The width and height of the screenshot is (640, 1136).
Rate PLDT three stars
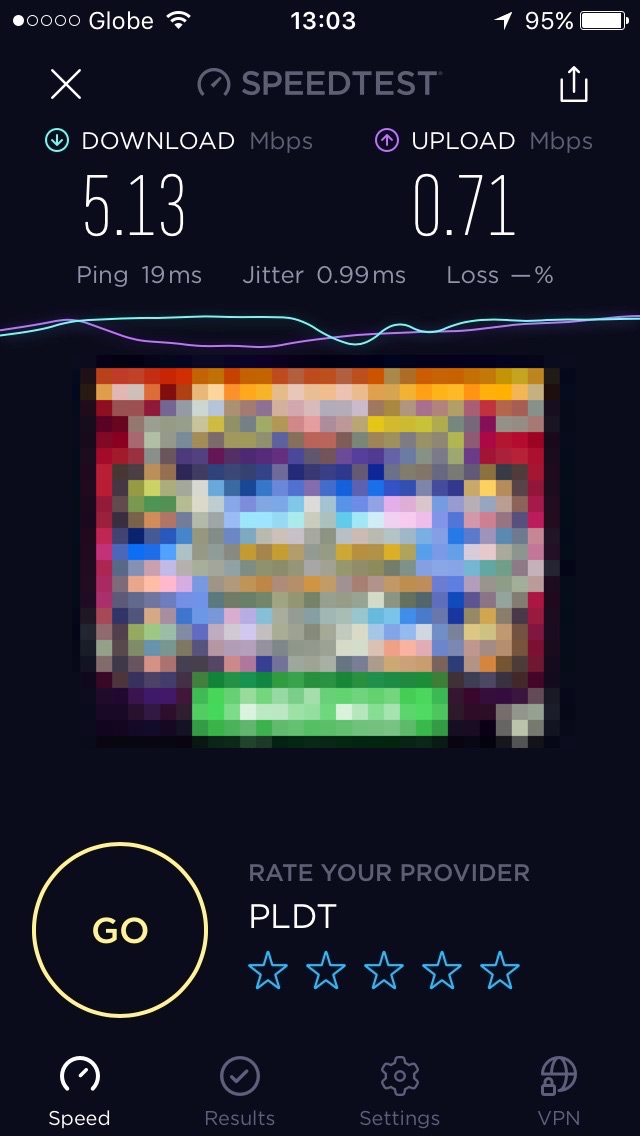384,970
